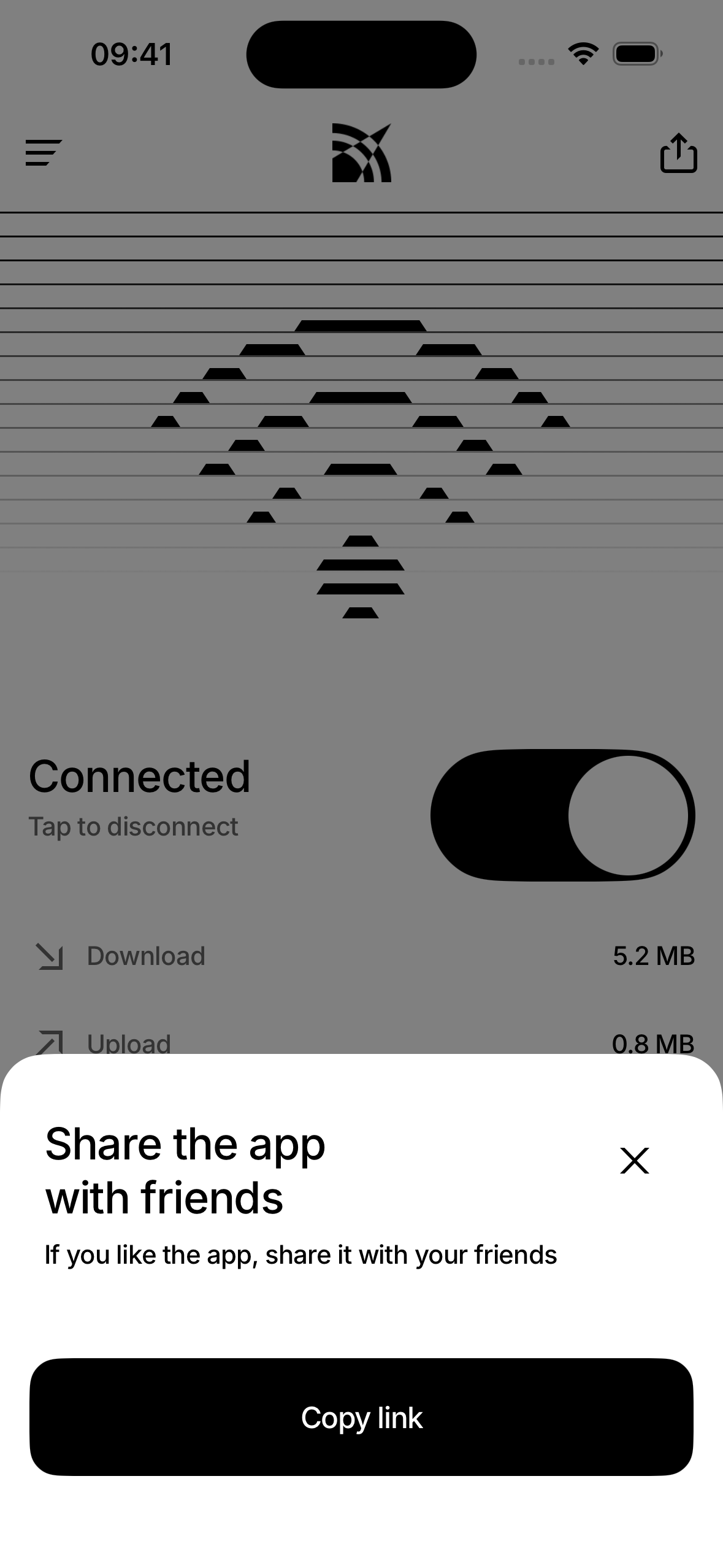The height and width of the screenshot is (1568, 723).
Task: Toggle the VPN connection switch off
Action: tap(562, 815)
